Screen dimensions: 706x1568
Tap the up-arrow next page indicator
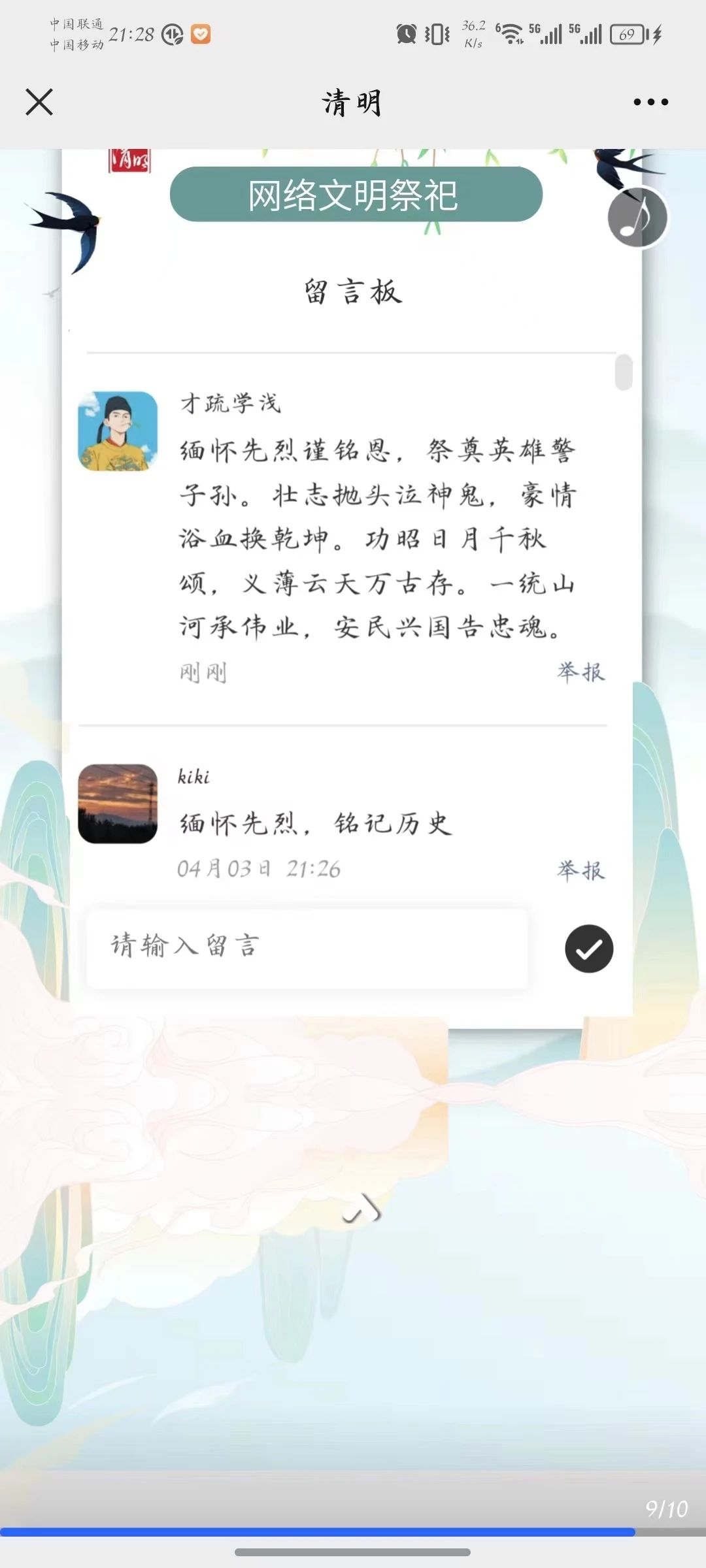(x=361, y=1210)
